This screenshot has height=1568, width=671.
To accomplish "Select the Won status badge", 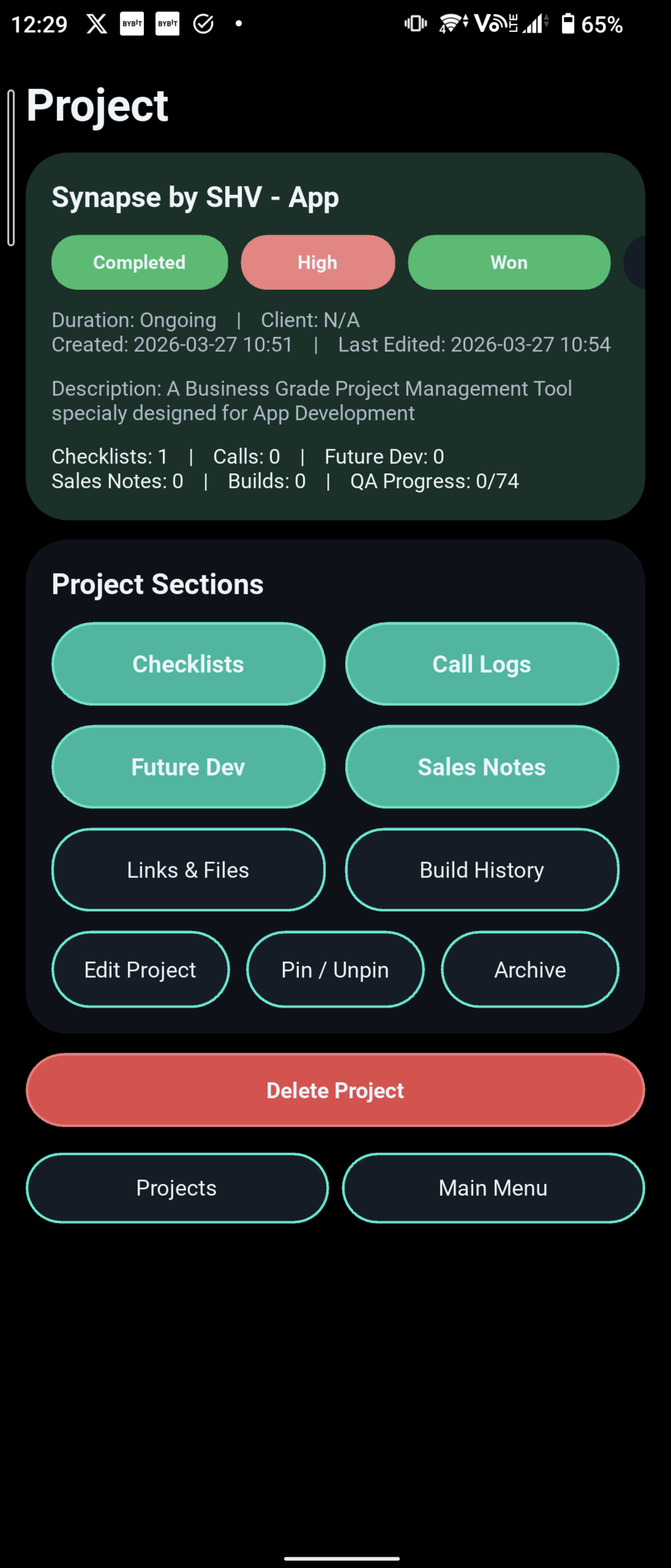I will [509, 262].
